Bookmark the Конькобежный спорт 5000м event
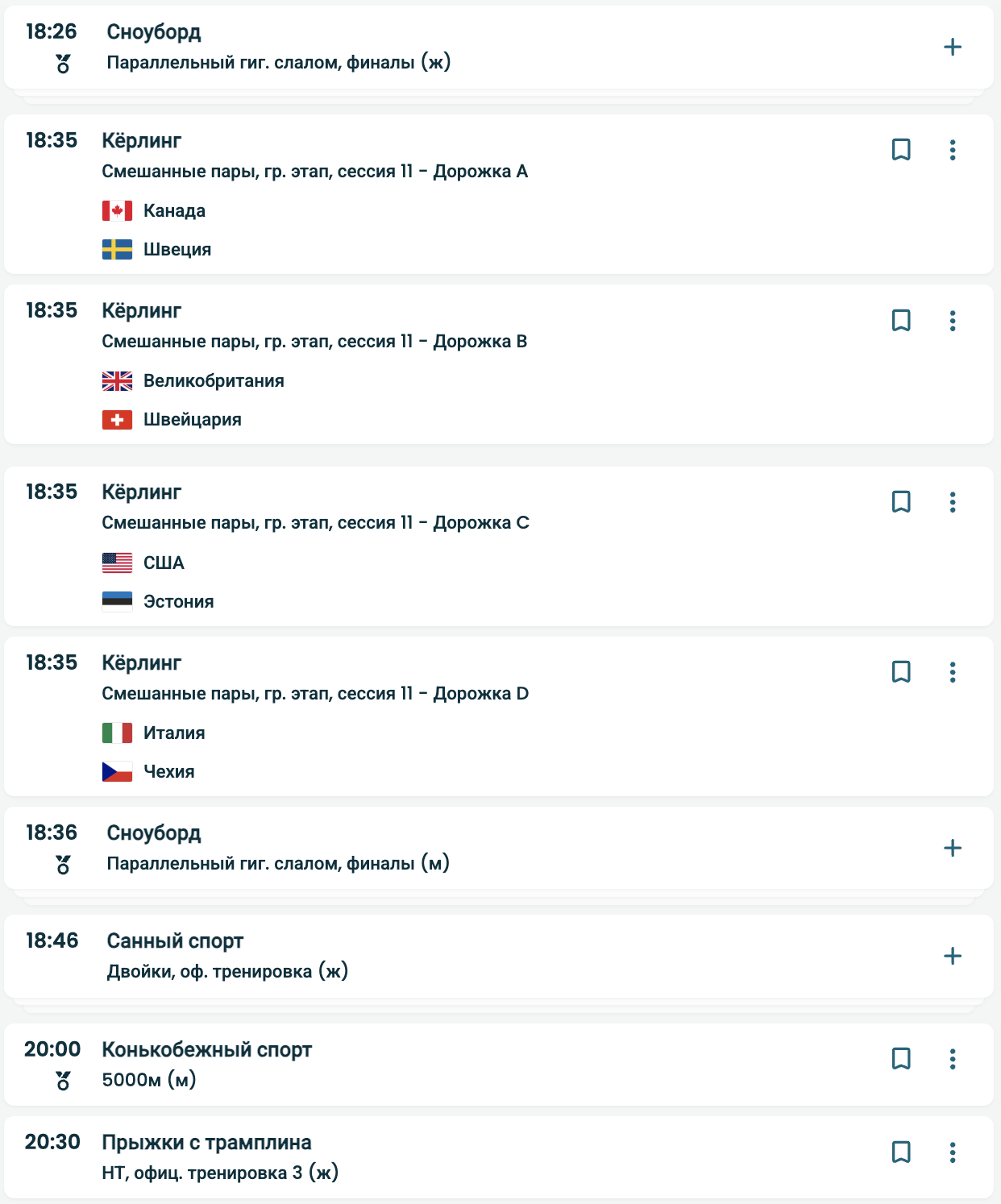This screenshot has height=1204, width=1001. tap(901, 1059)
